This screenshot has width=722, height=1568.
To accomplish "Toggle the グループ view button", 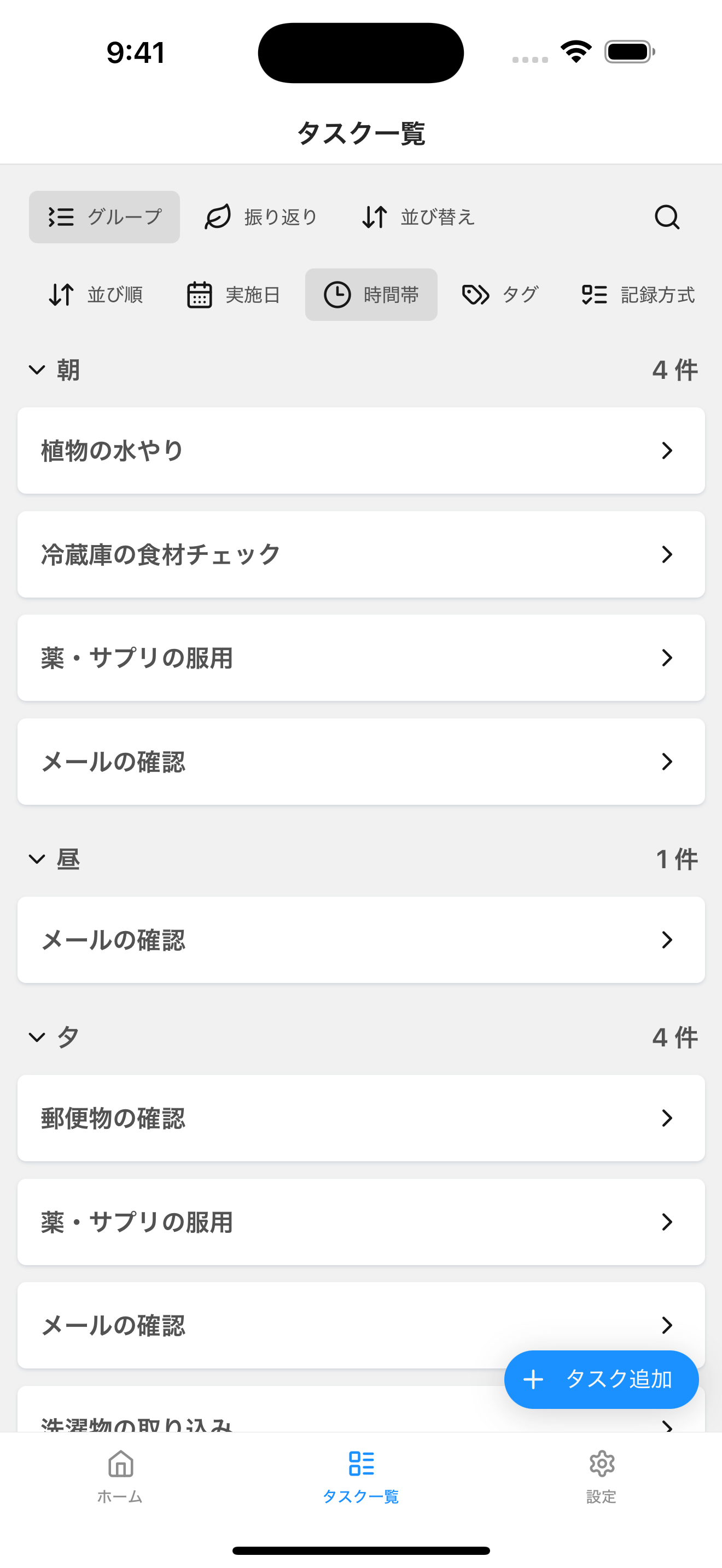I will coord(104,217).
